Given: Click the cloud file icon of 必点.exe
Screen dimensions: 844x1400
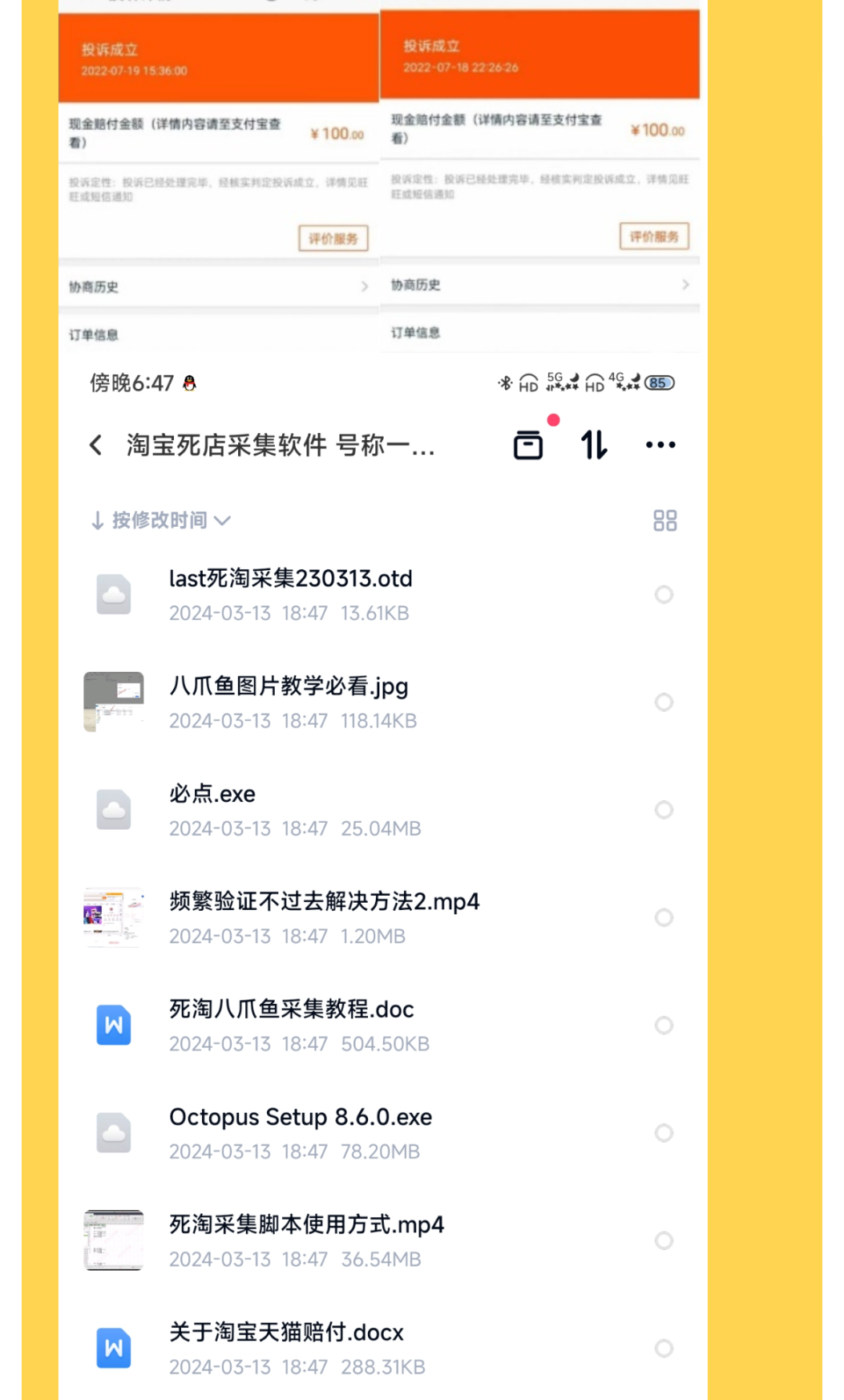Looking at the screenshot, I should click(x=113, y=810).
